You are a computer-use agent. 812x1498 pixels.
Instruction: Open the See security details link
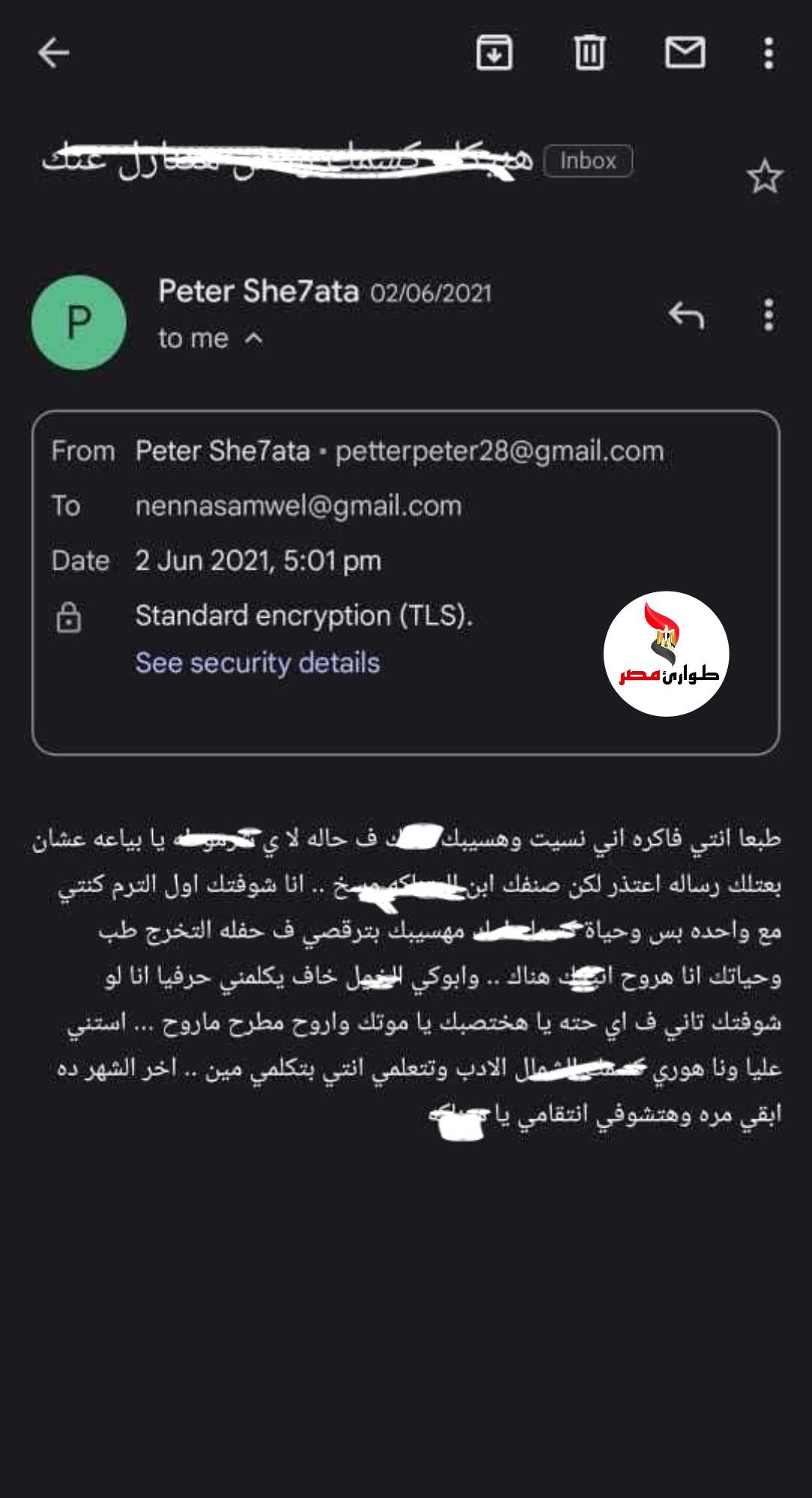(x=257, y=663)
